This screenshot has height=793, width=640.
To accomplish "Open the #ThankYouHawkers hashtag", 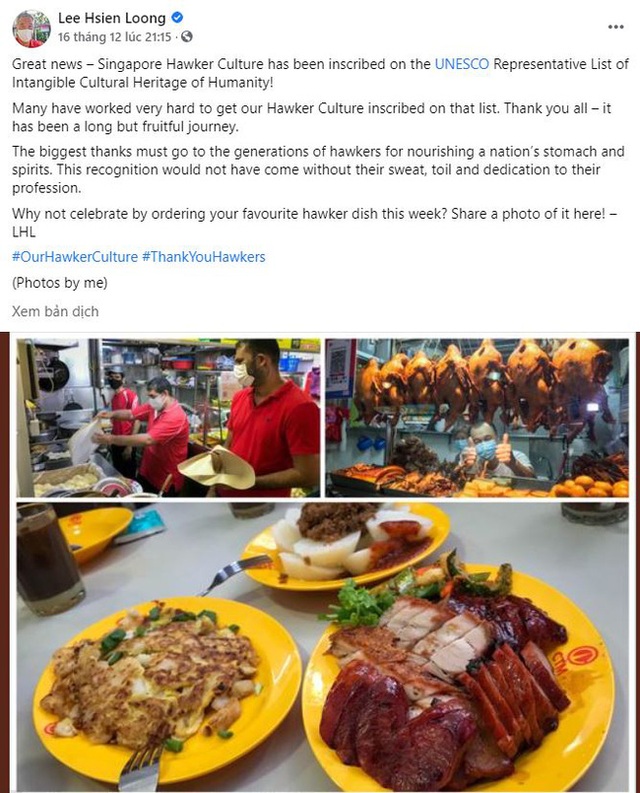I will pos(203,257).
